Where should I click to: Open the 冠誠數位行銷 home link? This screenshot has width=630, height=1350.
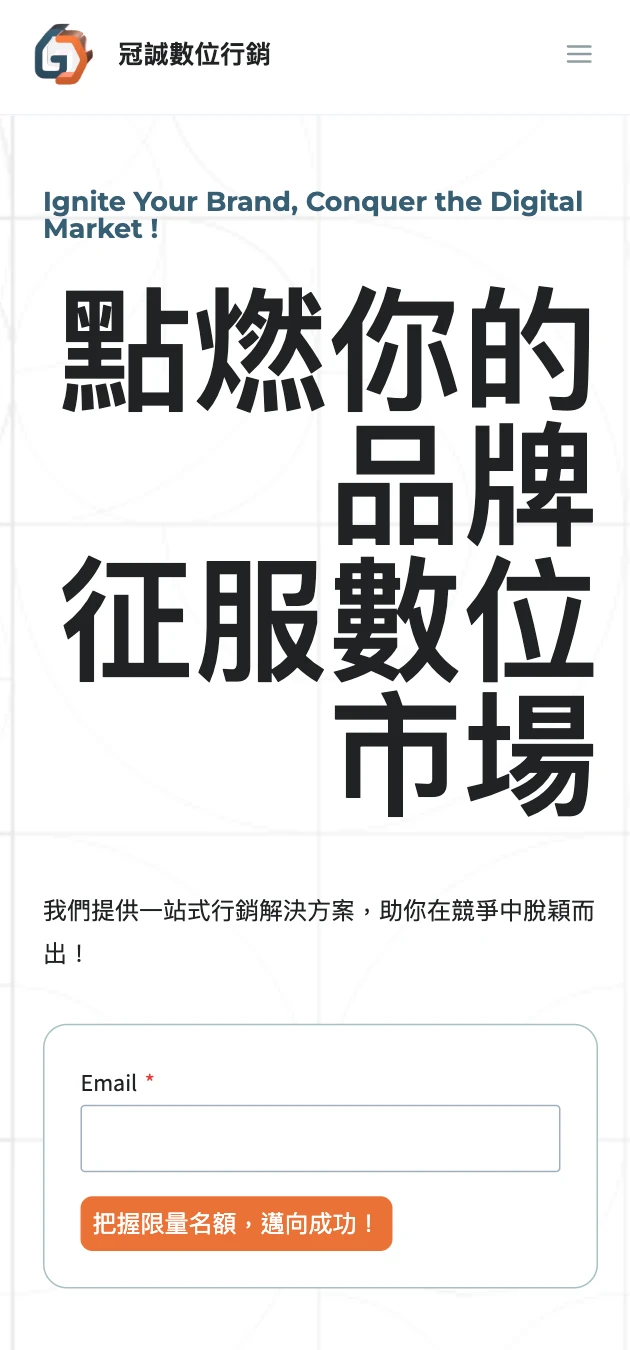193,54
